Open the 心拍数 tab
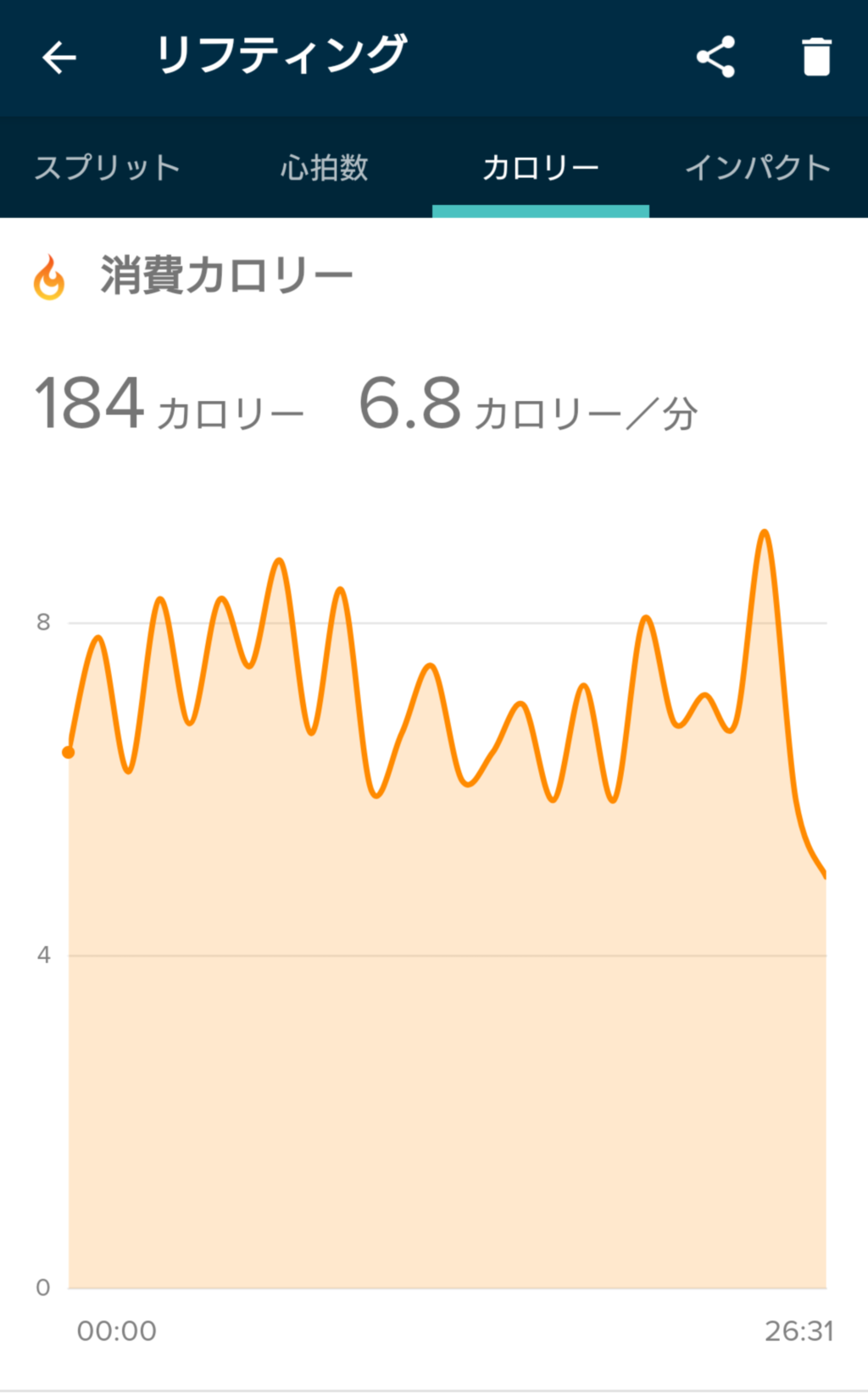Image resolution: width=868 pixels, height=1397 pixels. 325,167
